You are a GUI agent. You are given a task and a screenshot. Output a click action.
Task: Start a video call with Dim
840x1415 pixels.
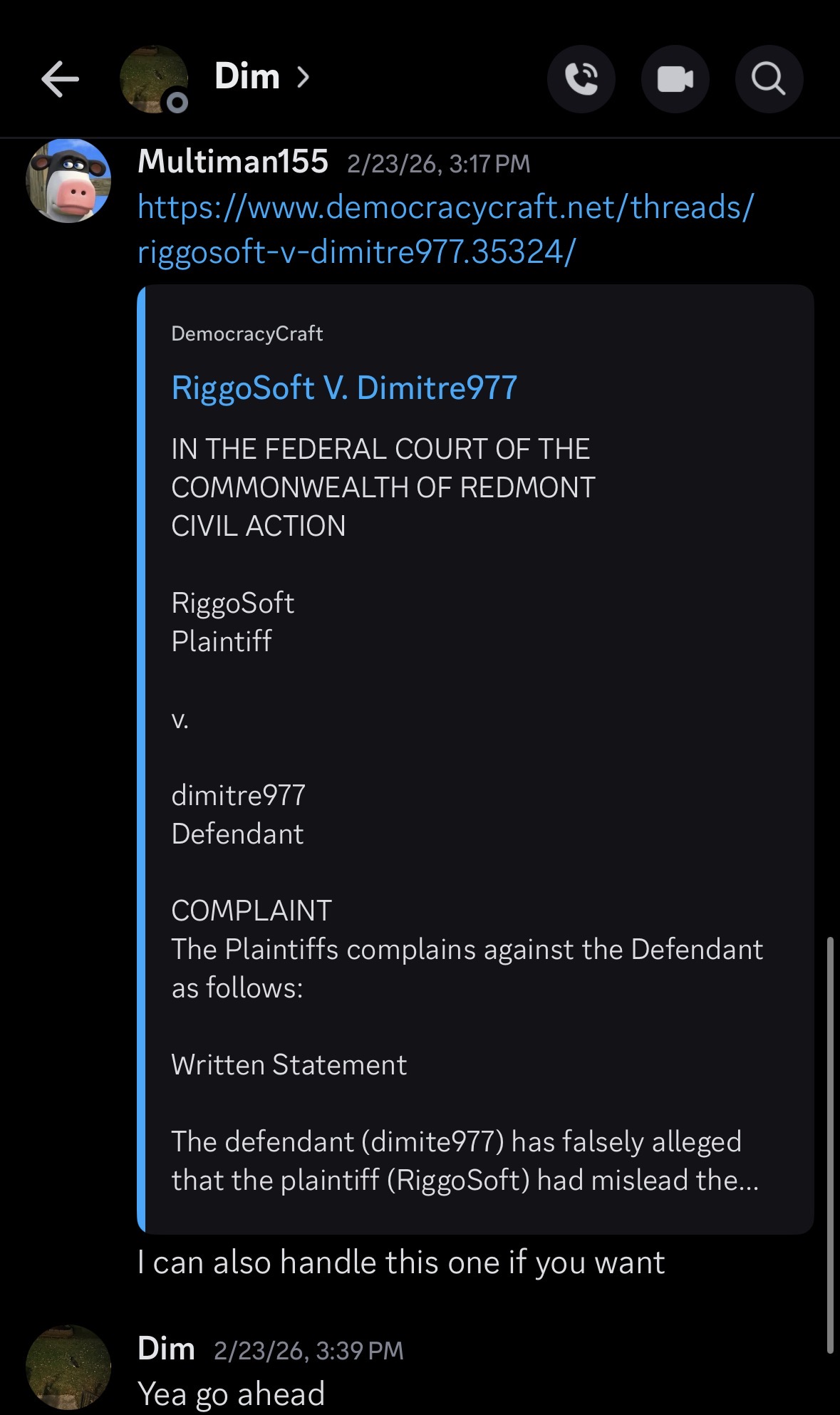coord(675,78)
